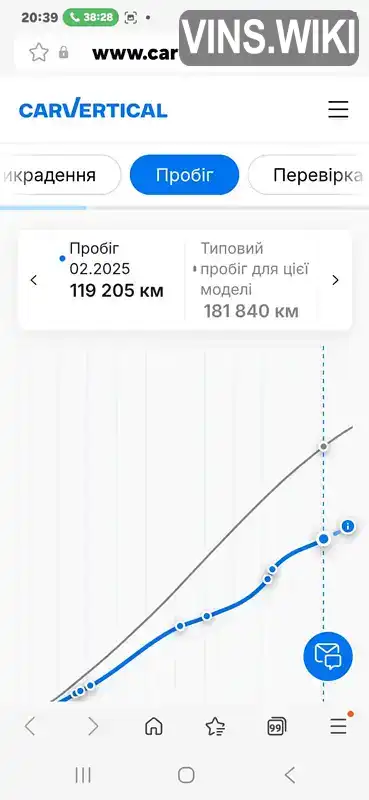Open the browser bookmarks list
Image resolution: width=369 pixels, height=800 pixels.
[x=215, y=726]
